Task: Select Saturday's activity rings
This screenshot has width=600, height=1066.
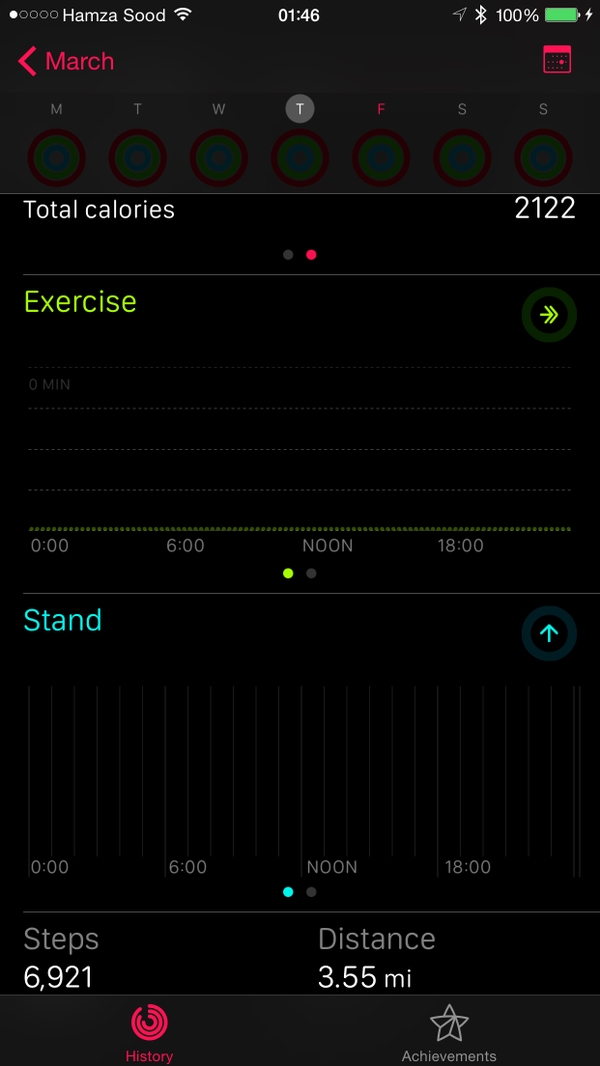Action: click(462, 158)
